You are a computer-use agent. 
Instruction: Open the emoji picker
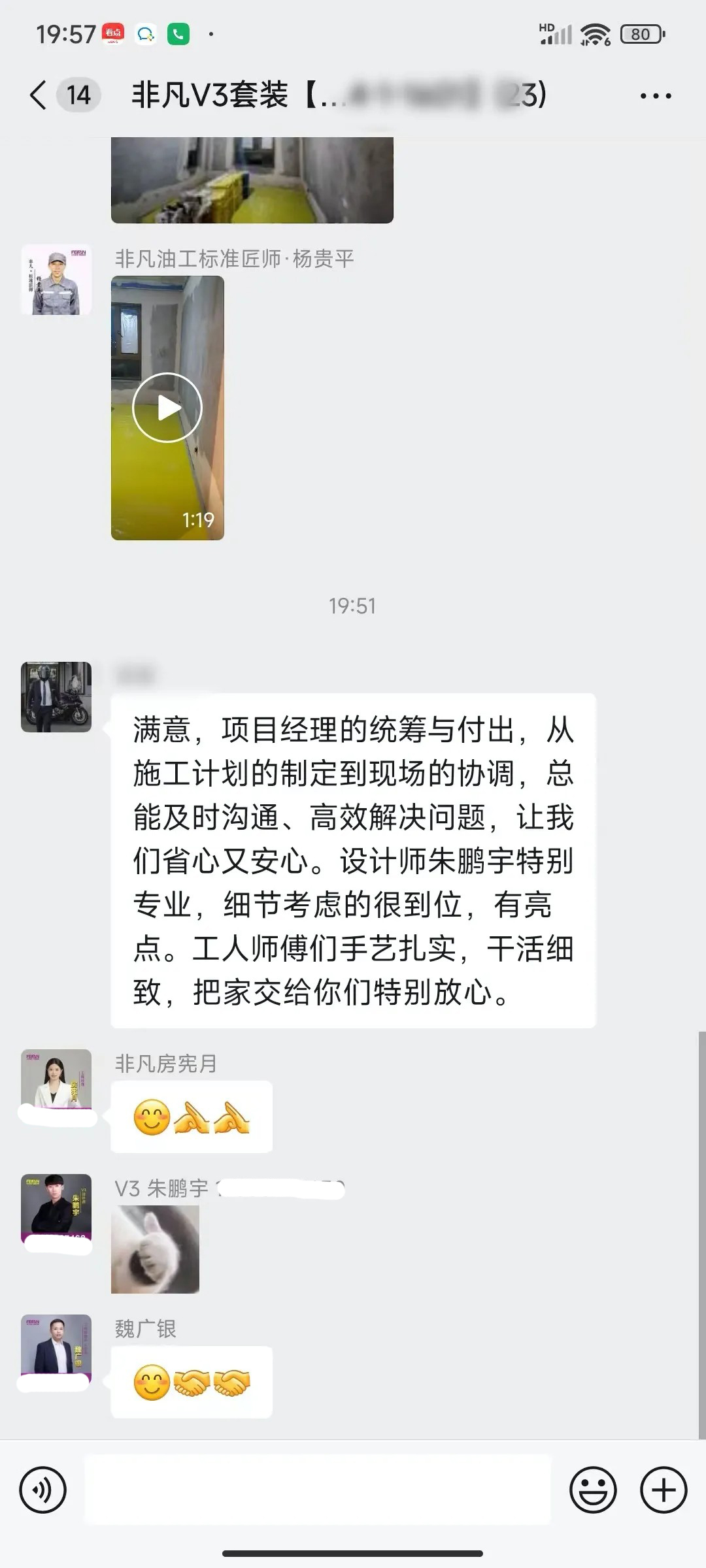pos(593,1490)
